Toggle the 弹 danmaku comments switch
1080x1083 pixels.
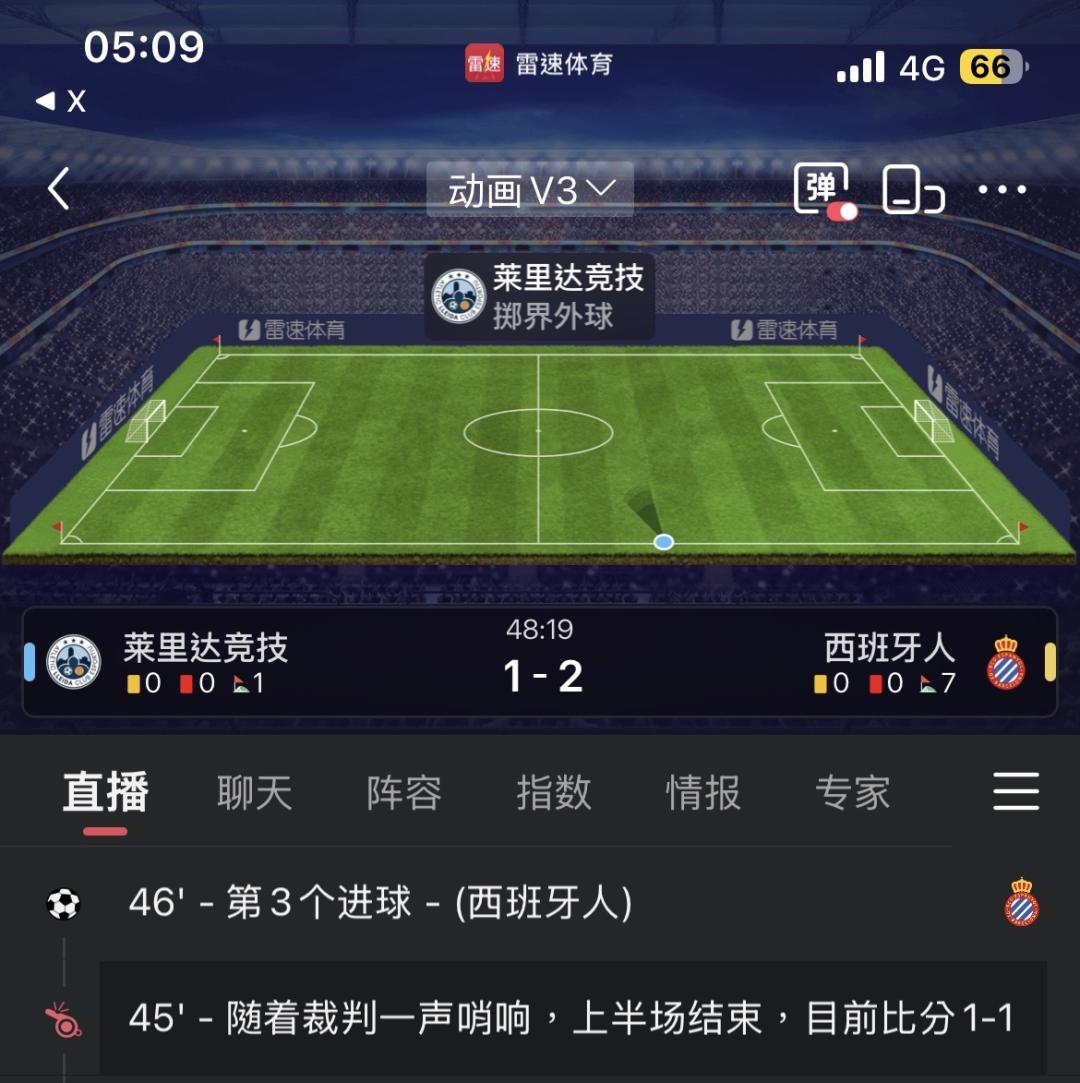pyautogui.click(x=823, y=190)
